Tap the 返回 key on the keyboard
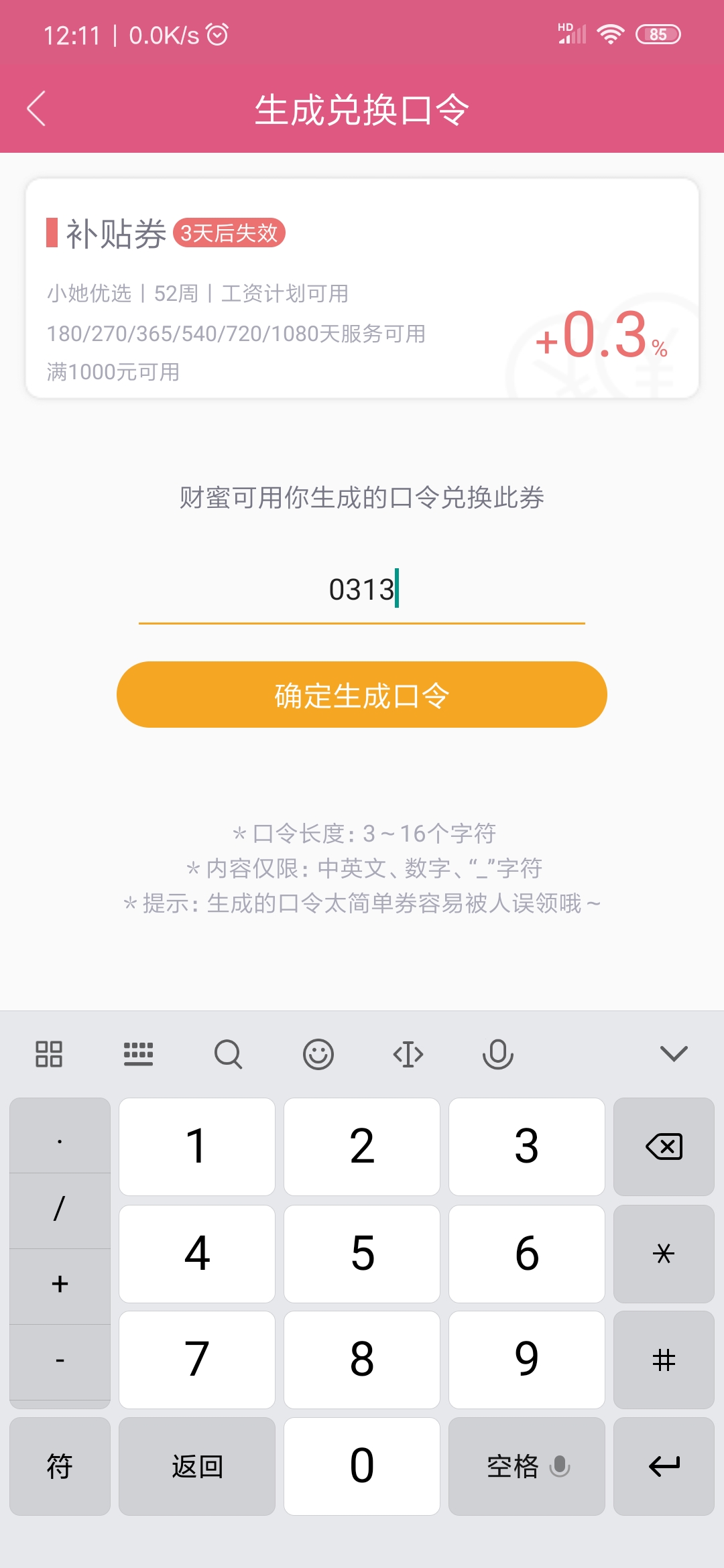This screenshot has width=724, height=1568. (x=197, y=1466)
